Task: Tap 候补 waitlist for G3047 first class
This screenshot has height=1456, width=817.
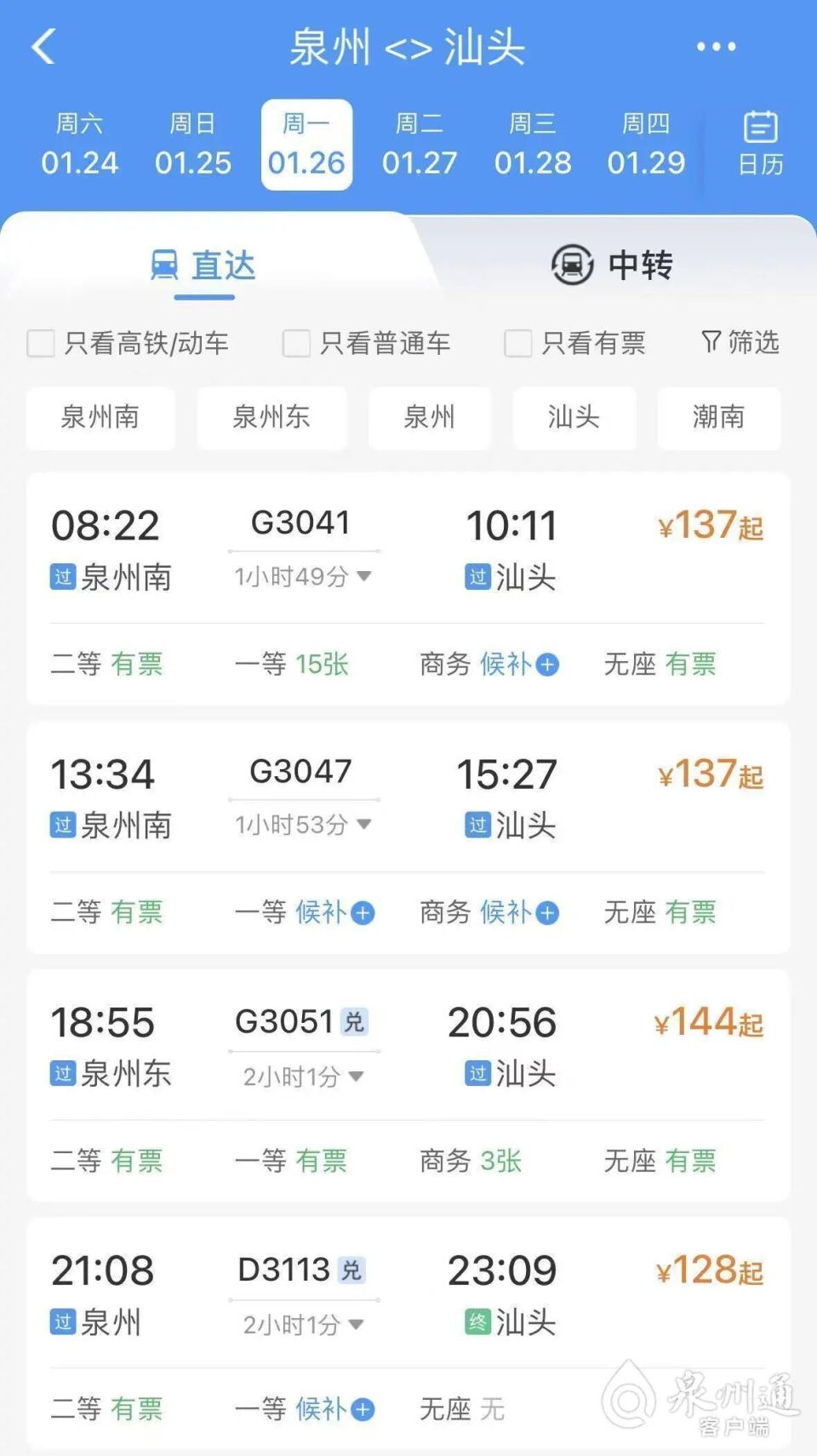Action: 334,912
